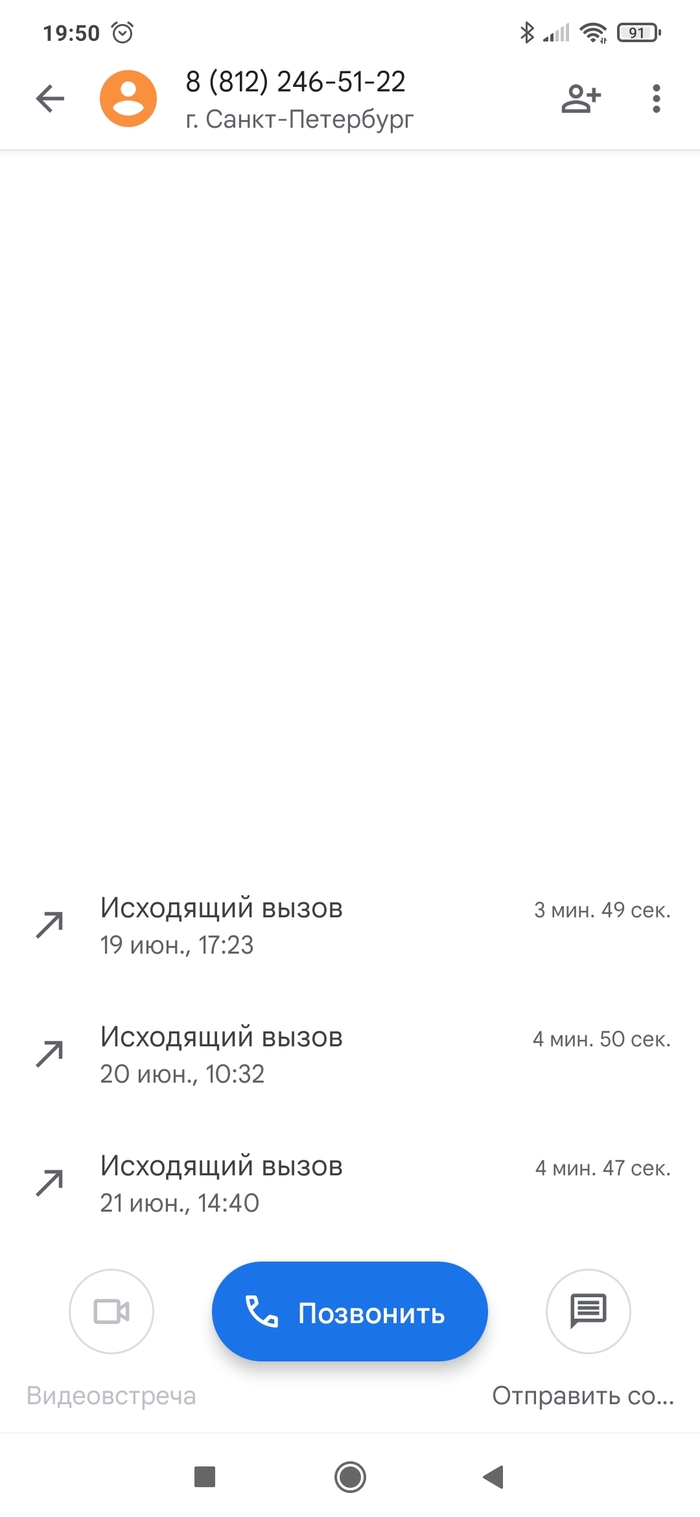This screenshot has height=1517, width=700.
Task: Open the orange contact avatar
Action: tap(128, 98)
